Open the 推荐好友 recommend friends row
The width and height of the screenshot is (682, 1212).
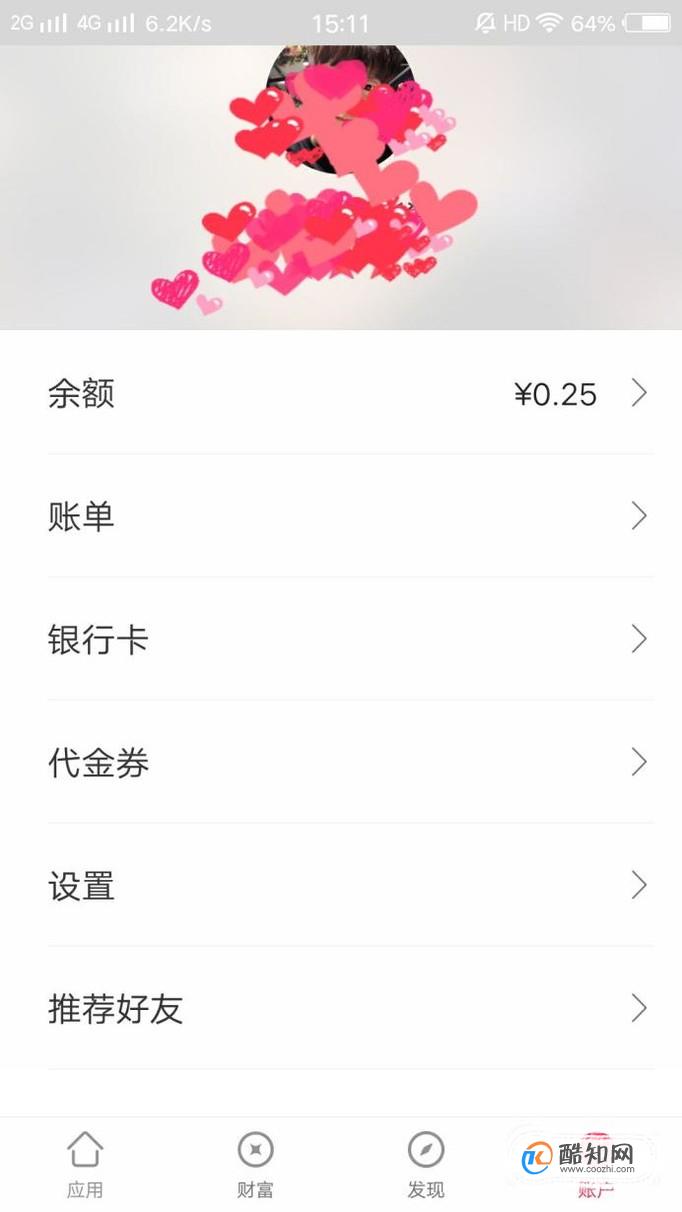[341, 1008]
